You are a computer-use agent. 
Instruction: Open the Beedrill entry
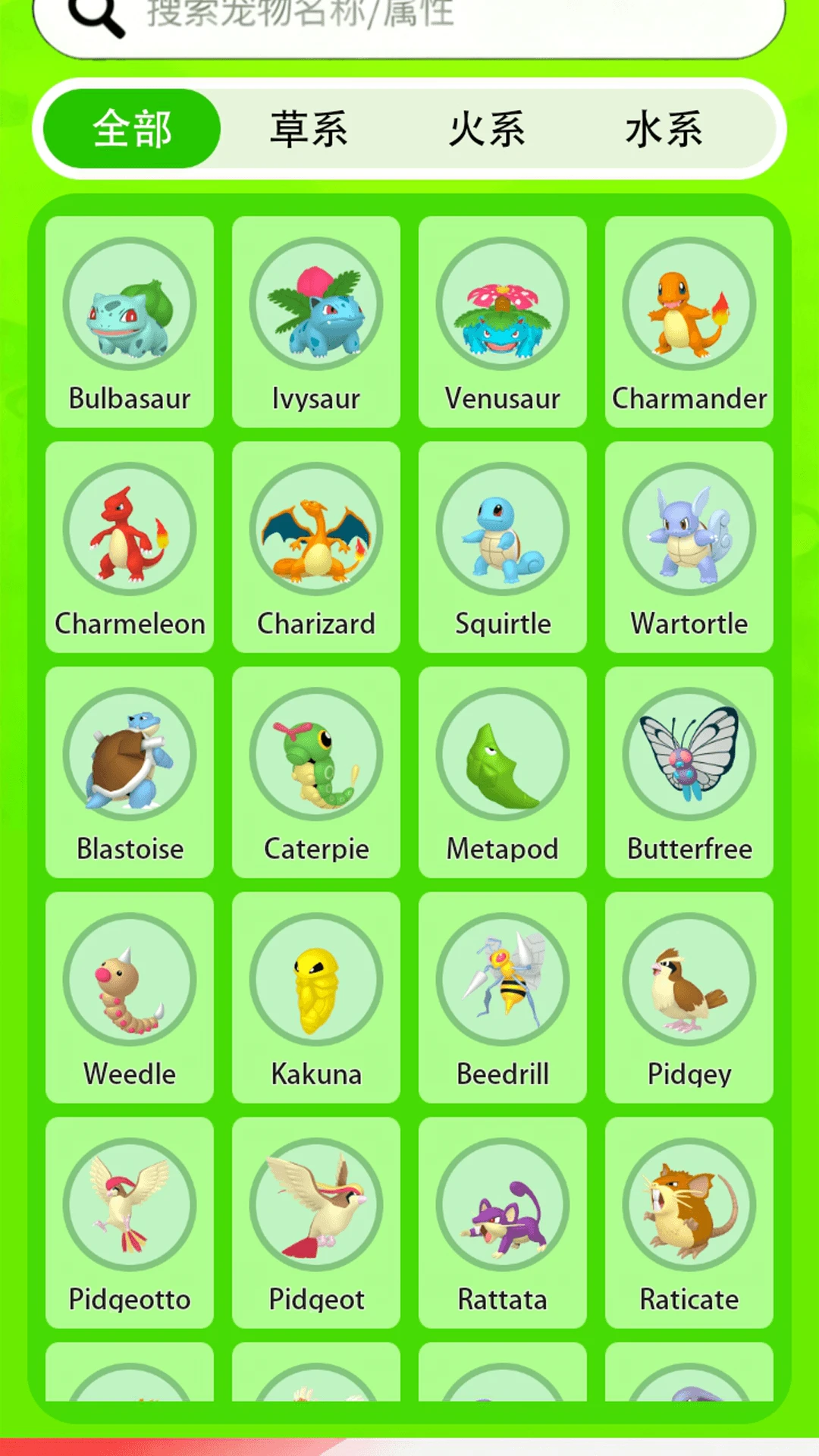pyautogui.click(x=503, y=997)
